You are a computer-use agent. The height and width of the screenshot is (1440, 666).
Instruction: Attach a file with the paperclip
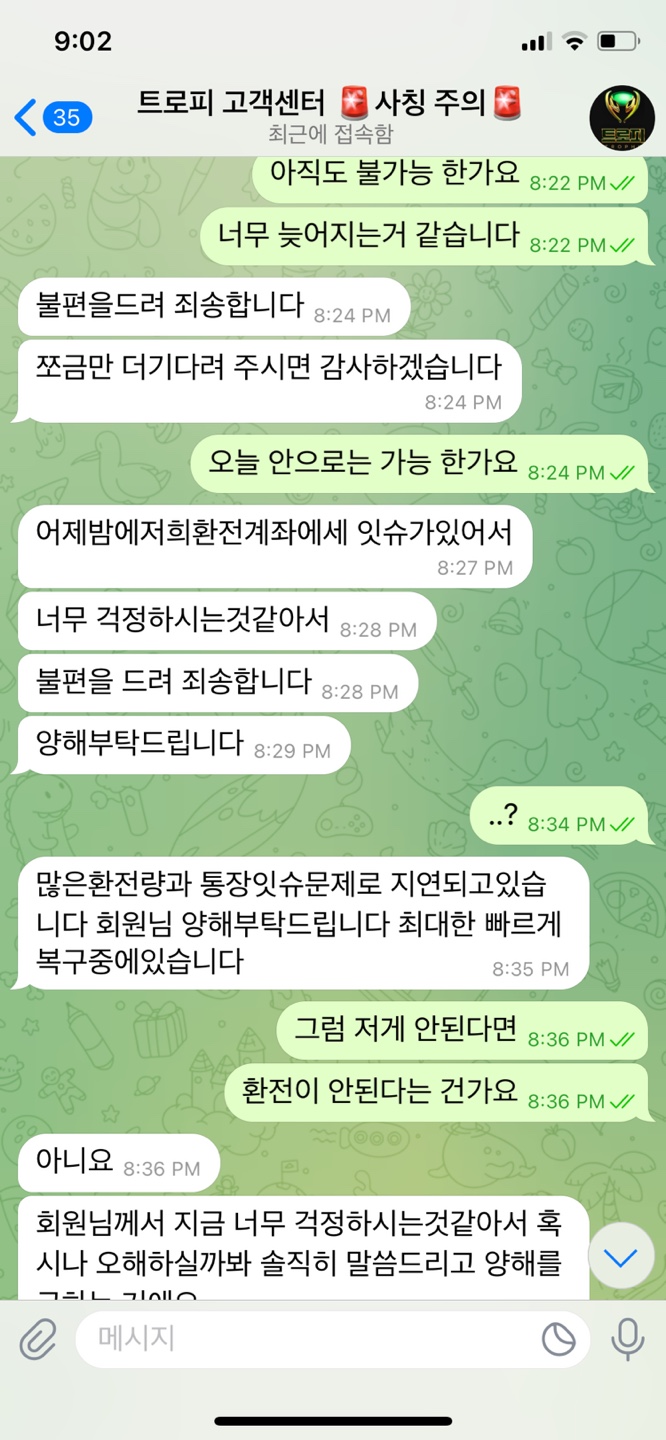click(38, 1339)
